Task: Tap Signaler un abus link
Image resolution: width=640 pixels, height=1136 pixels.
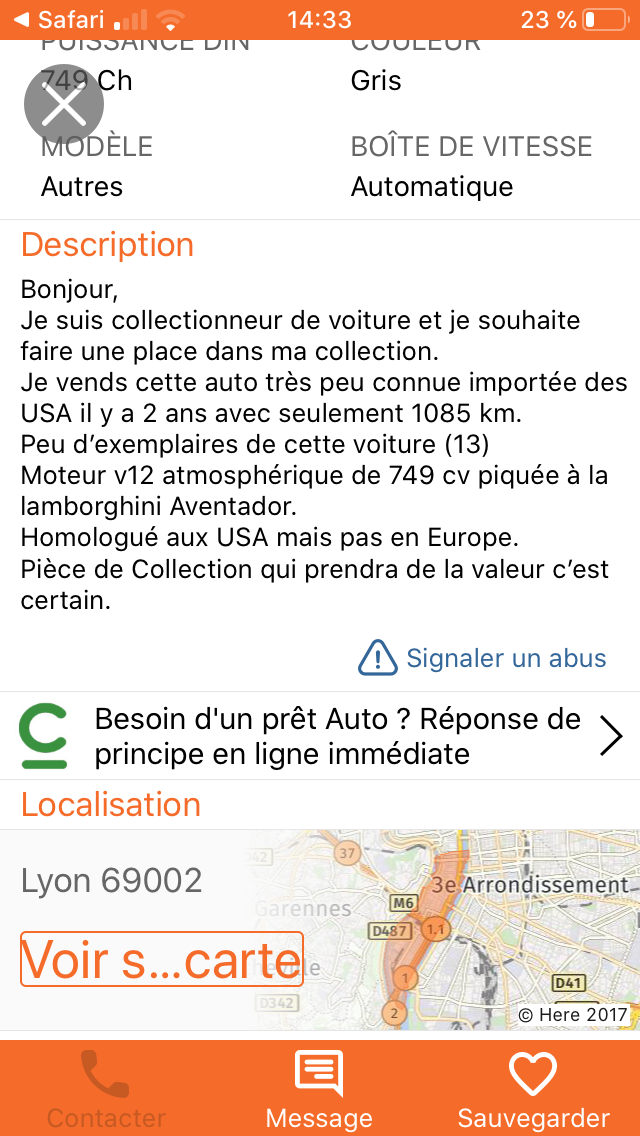Action: (x=483, y=658)
